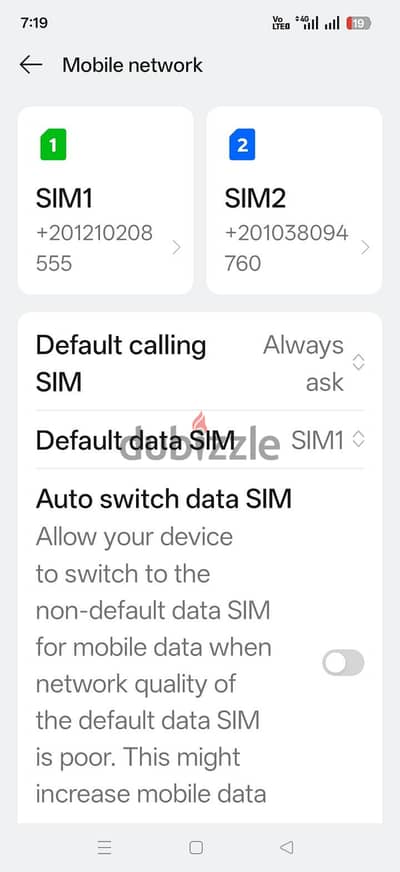Change the Default data SIM
The height and width of the screenshot is (872, 400).
click(200, 440)
